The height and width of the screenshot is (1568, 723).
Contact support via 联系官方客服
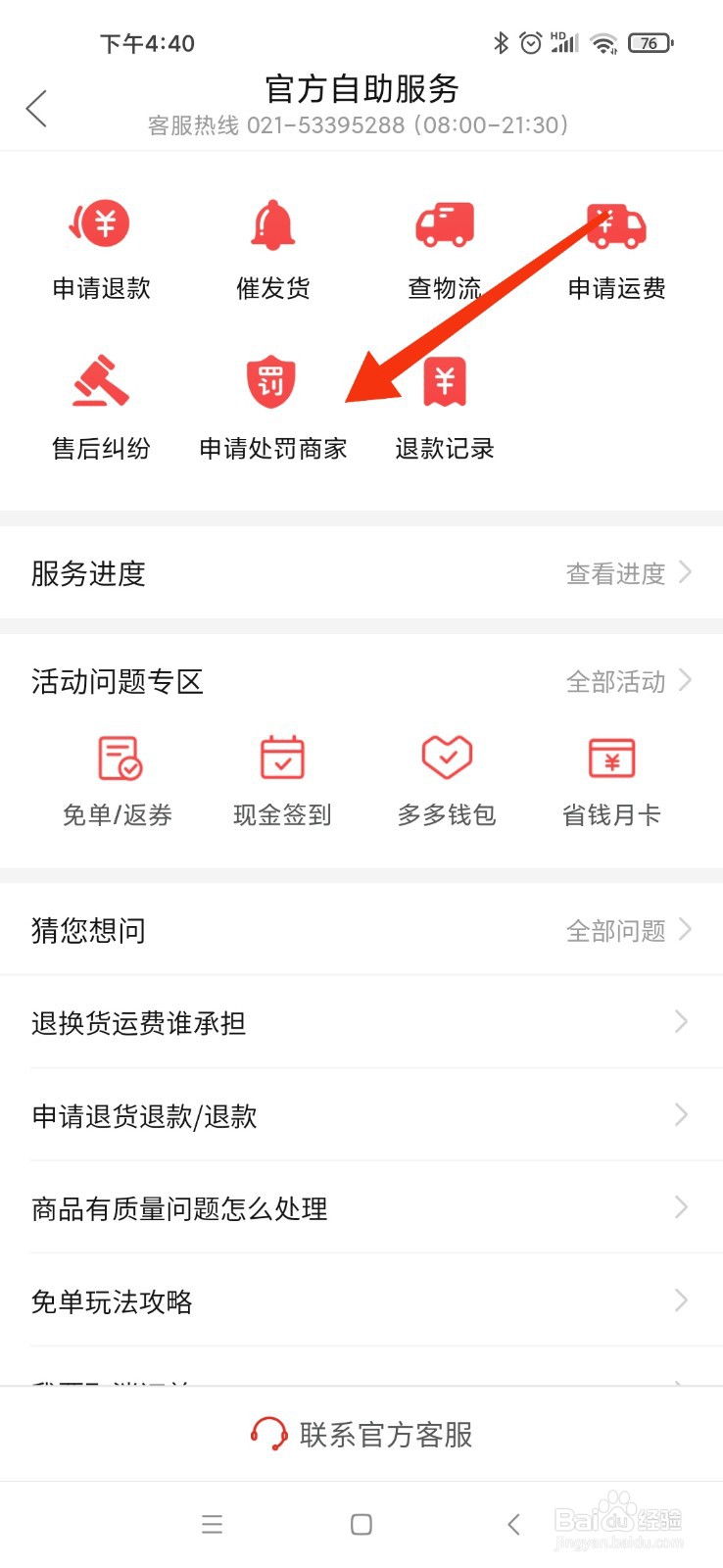(x=361, y=1435)
